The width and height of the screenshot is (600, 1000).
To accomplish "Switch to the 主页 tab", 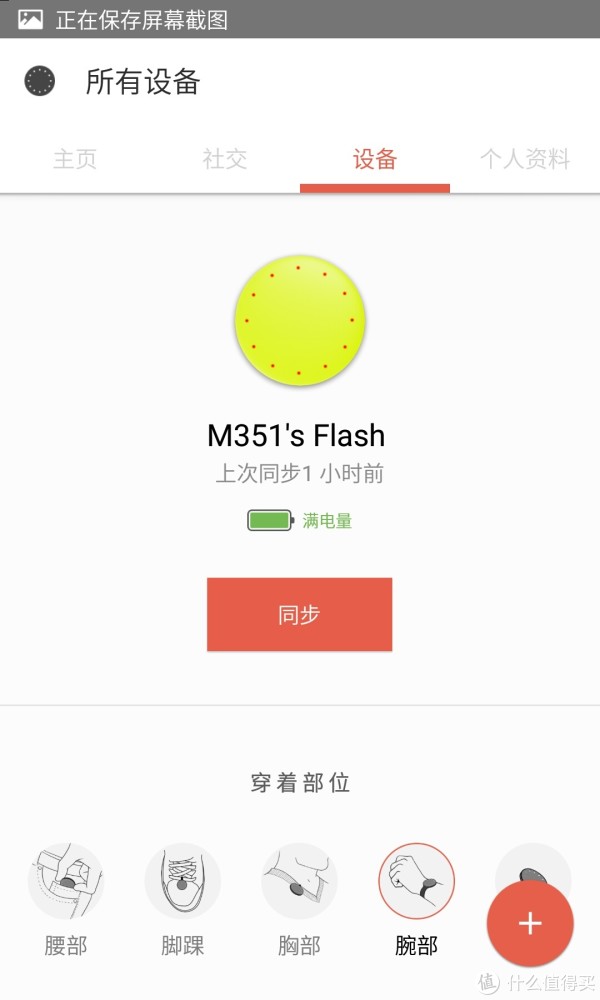I will pyautogui.click(x=75, y=159).
